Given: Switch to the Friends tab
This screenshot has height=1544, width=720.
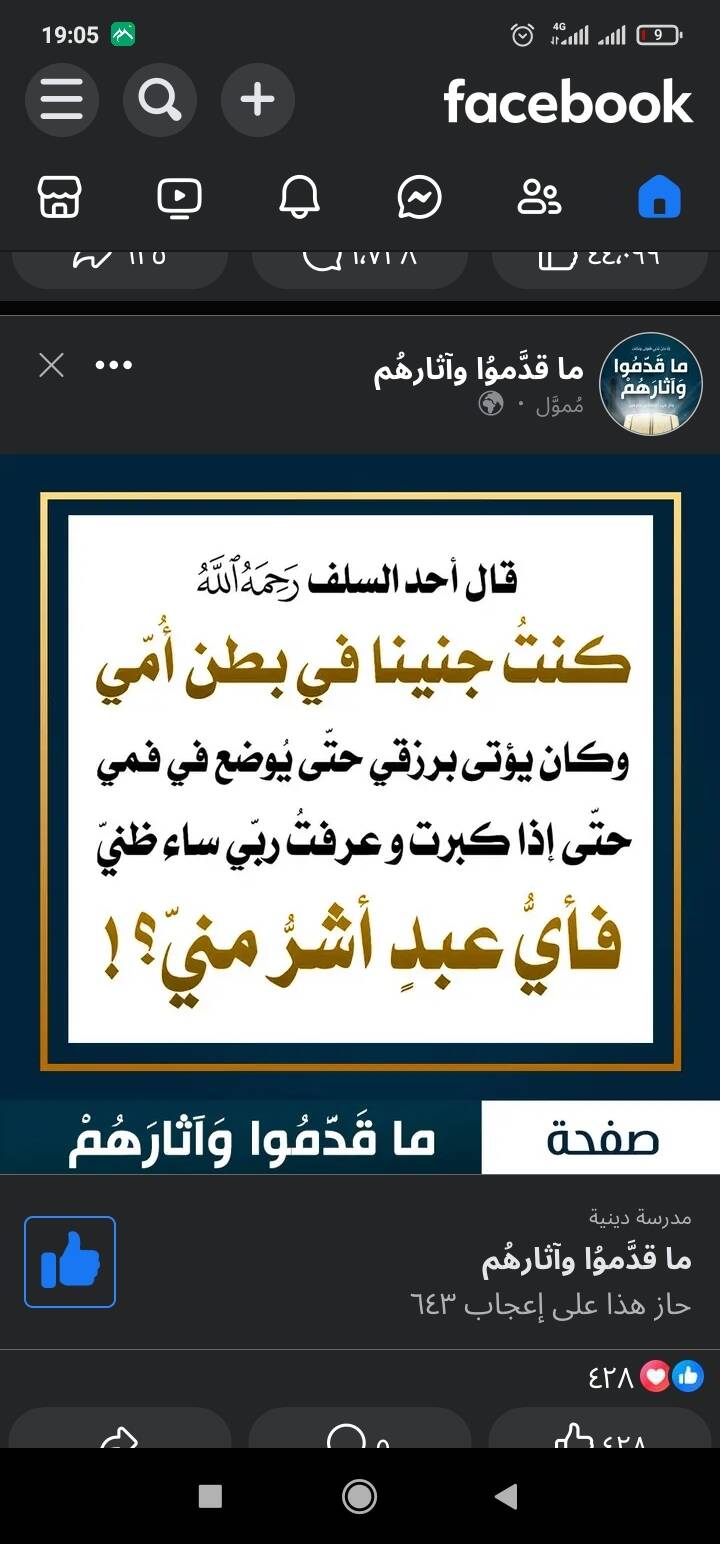Looking at the screenshot, I should pyautogui.click(x=539, y=197).
